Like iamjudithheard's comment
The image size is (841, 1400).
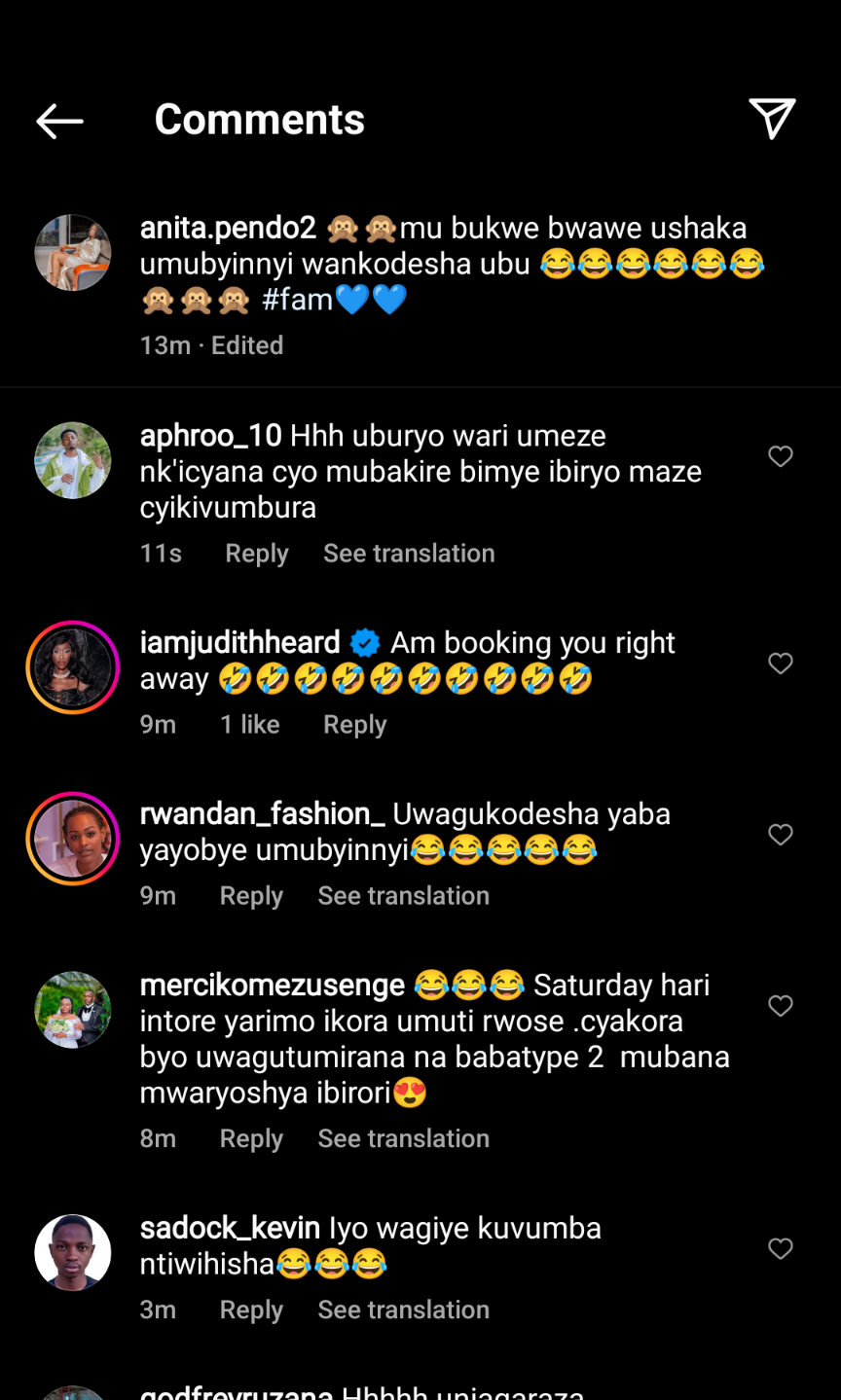(x=781, y=664)
